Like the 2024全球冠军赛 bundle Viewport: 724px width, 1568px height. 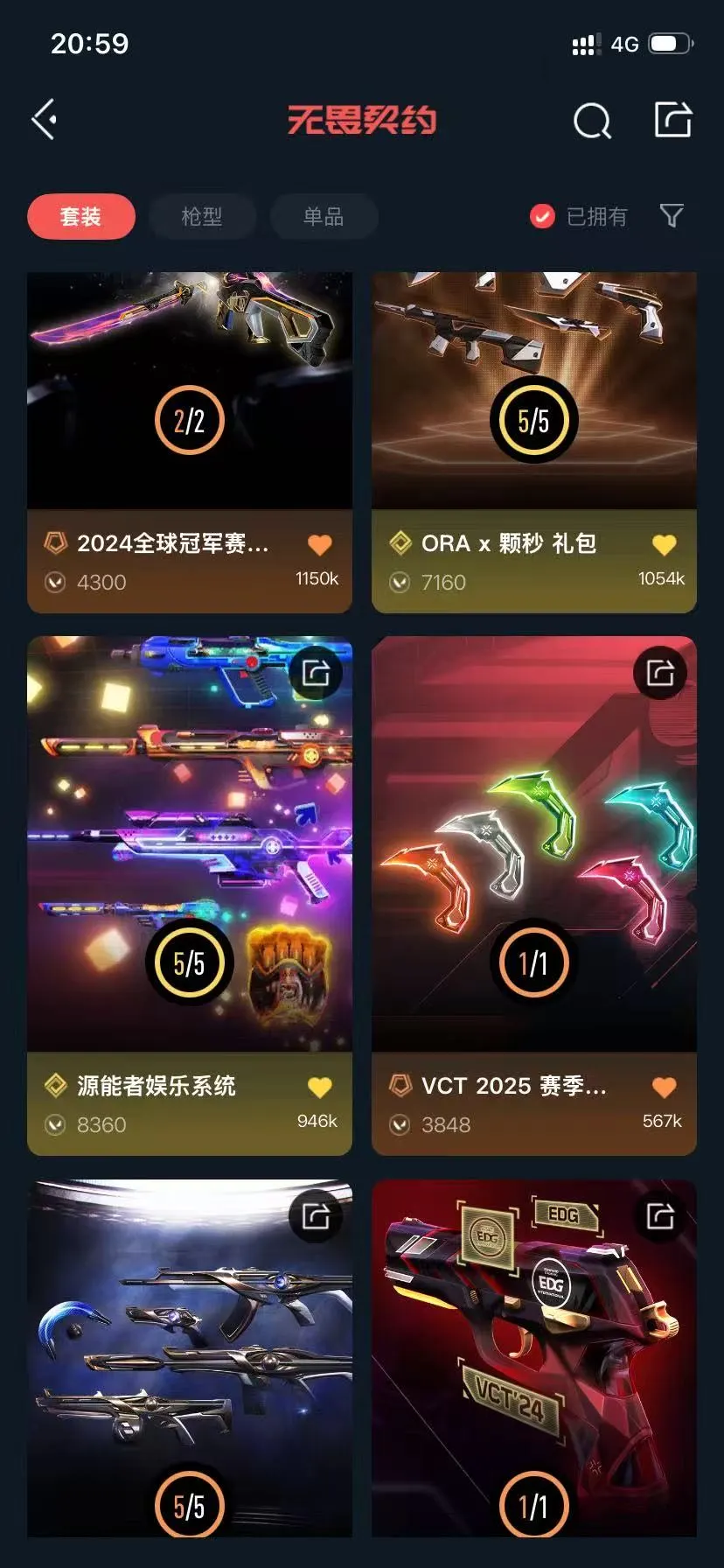click(320, 544)
